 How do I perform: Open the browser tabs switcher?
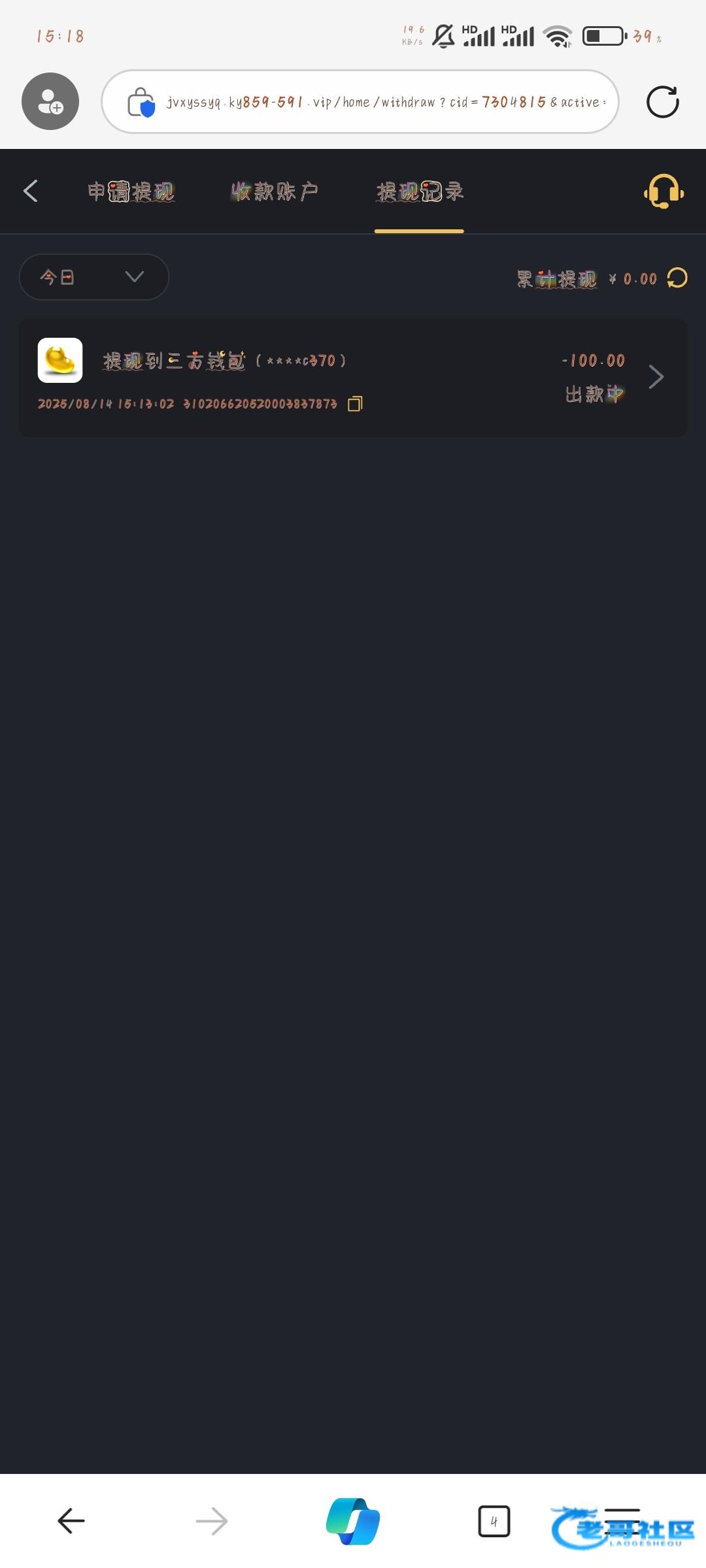click(x=494, y=1521)
